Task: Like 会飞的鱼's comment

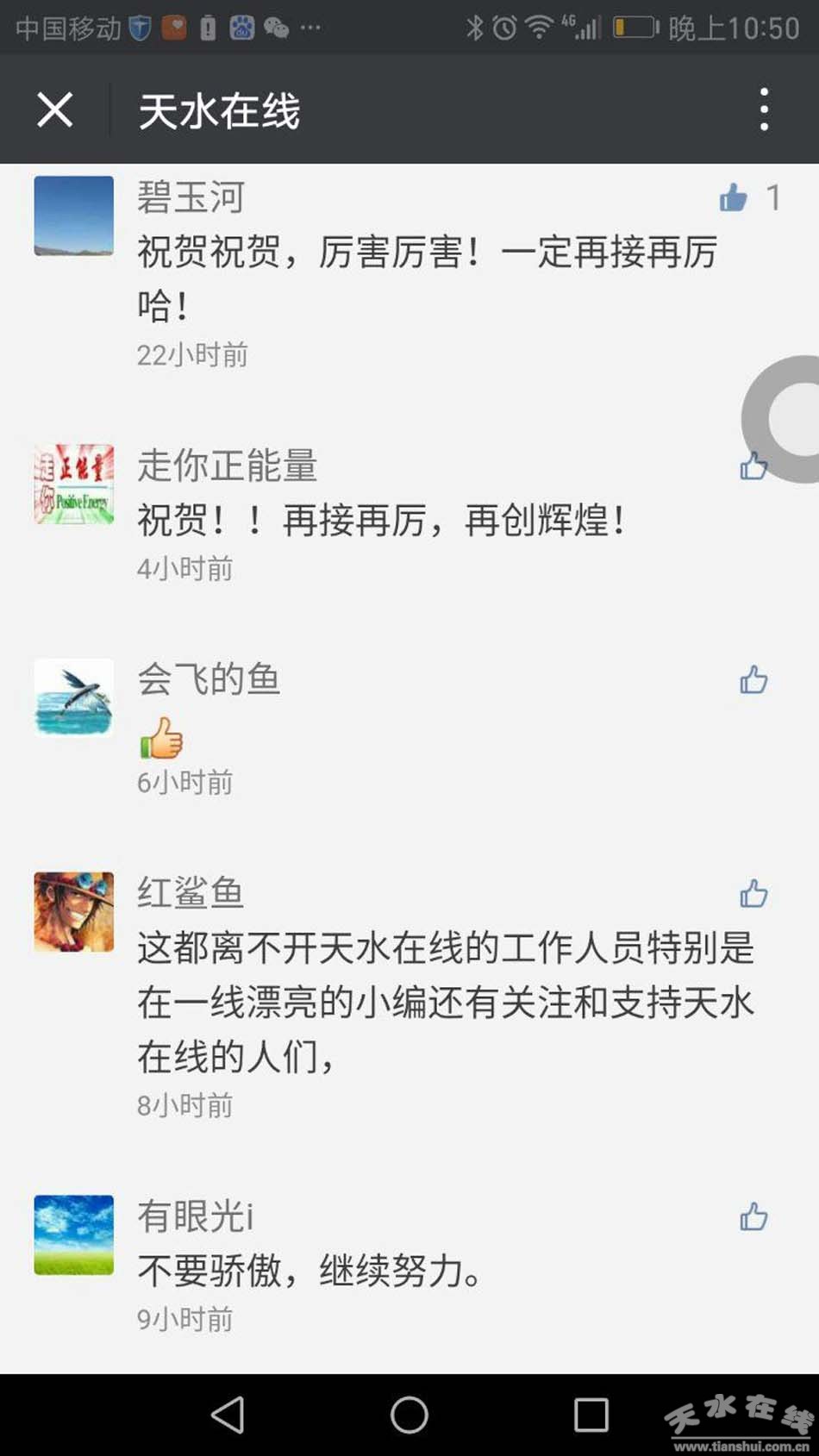Action: tap(753, 680)
